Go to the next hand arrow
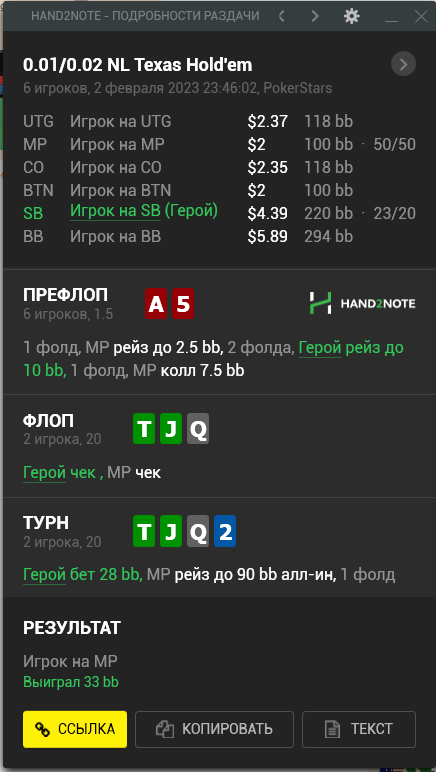The width and height of the screenshot is (436, 772). (315, 16)
